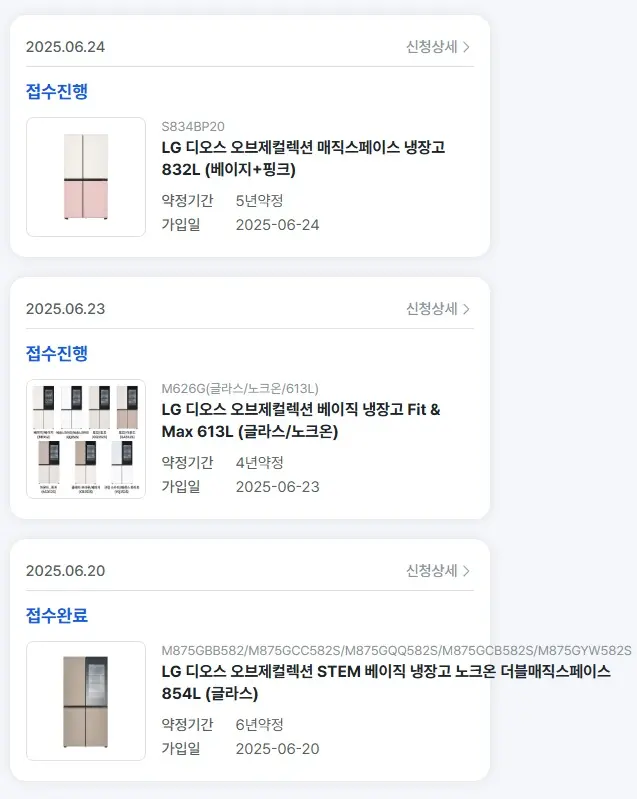This screenshot has width=637, height=799.
Task: Open 신청상세 for the 2025.06.23 application
Action: tap(438, 308)
